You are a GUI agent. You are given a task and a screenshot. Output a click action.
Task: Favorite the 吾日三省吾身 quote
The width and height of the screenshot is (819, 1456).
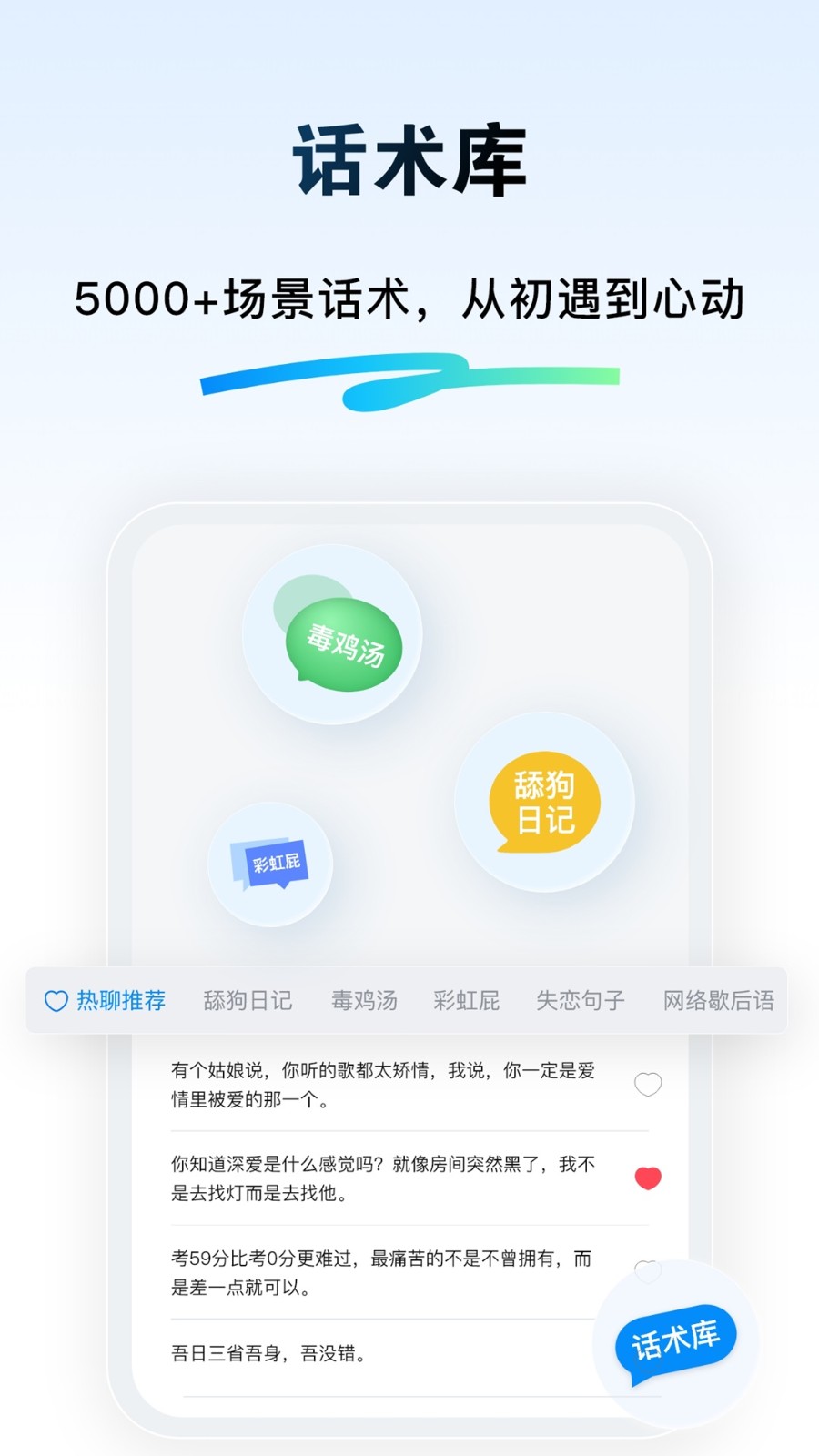(648, 1354)
